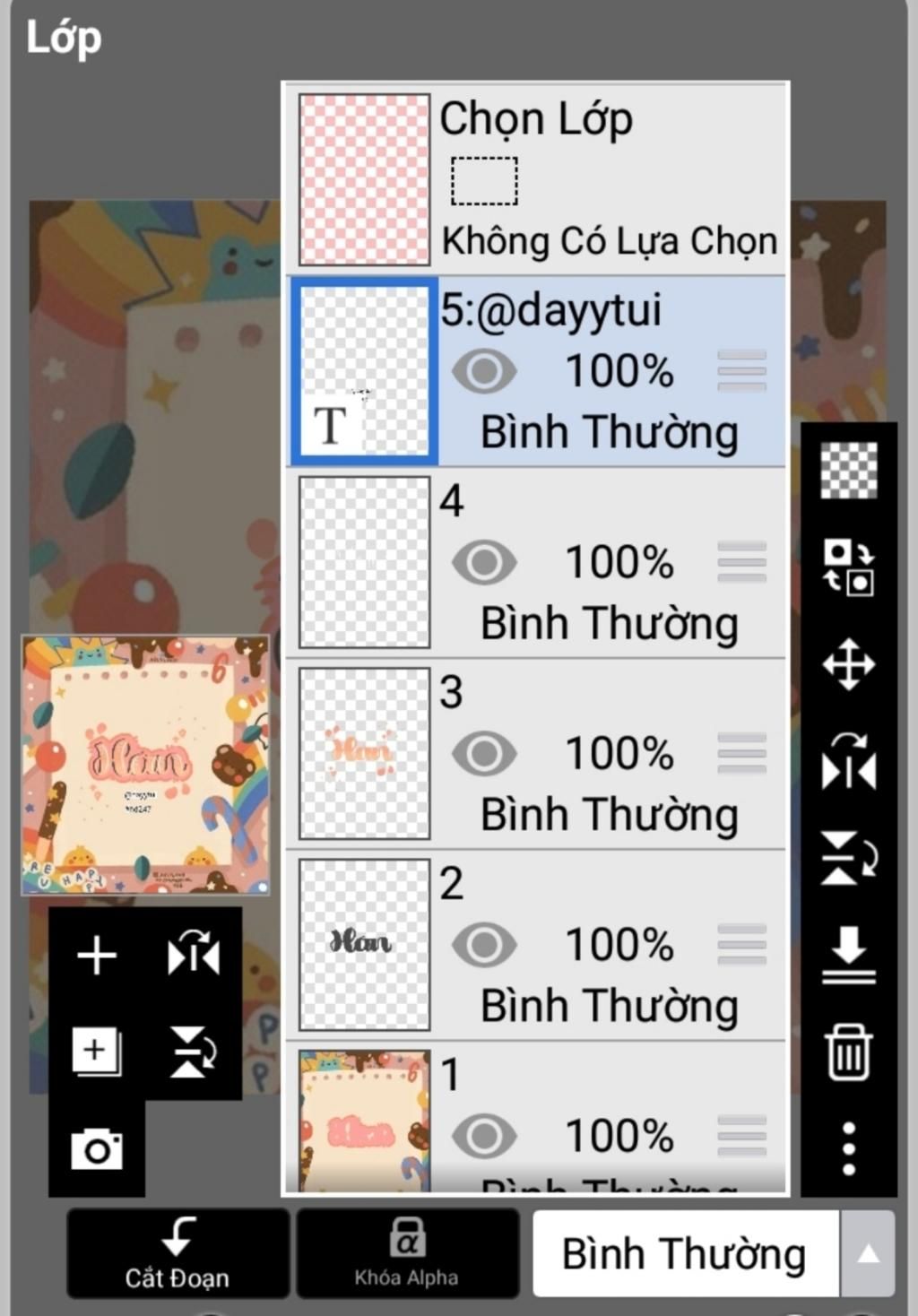Image resolution: width=918 pixels, height=1316 pixels.
Task: Flip layer horizontally in right toolbar
Action: click(x=848, y=762)
